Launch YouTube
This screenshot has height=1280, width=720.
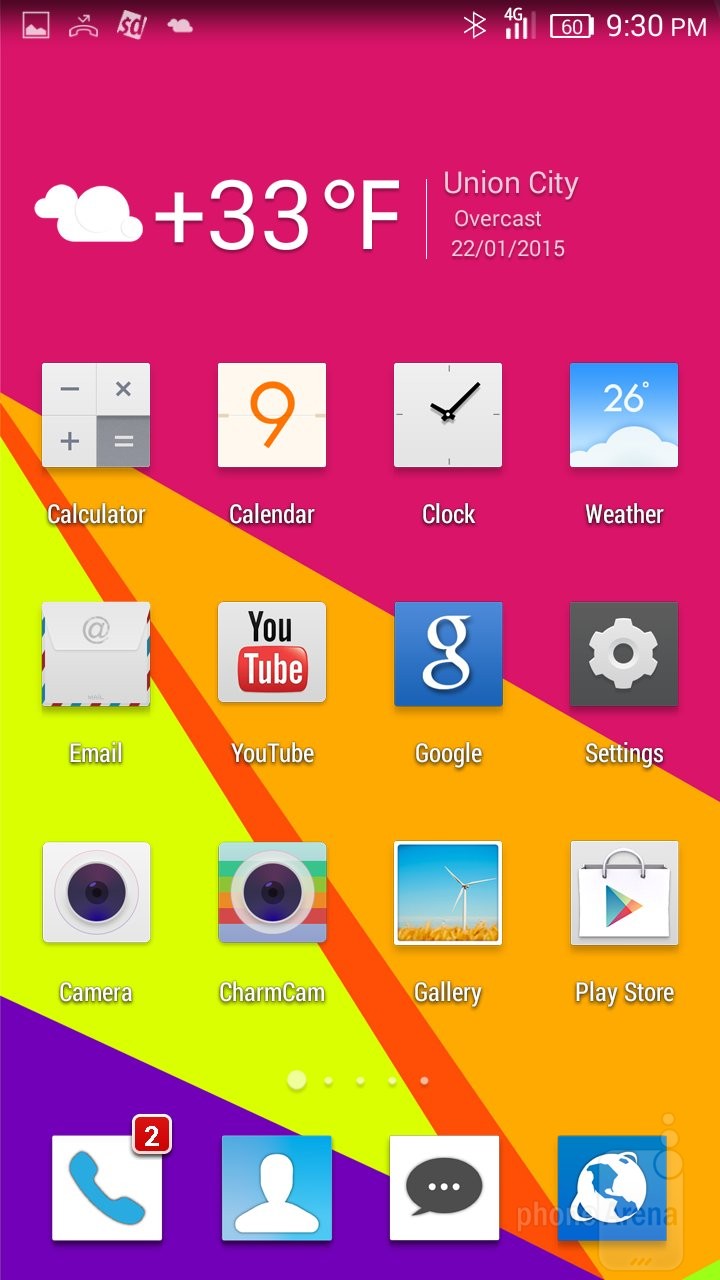272,654
